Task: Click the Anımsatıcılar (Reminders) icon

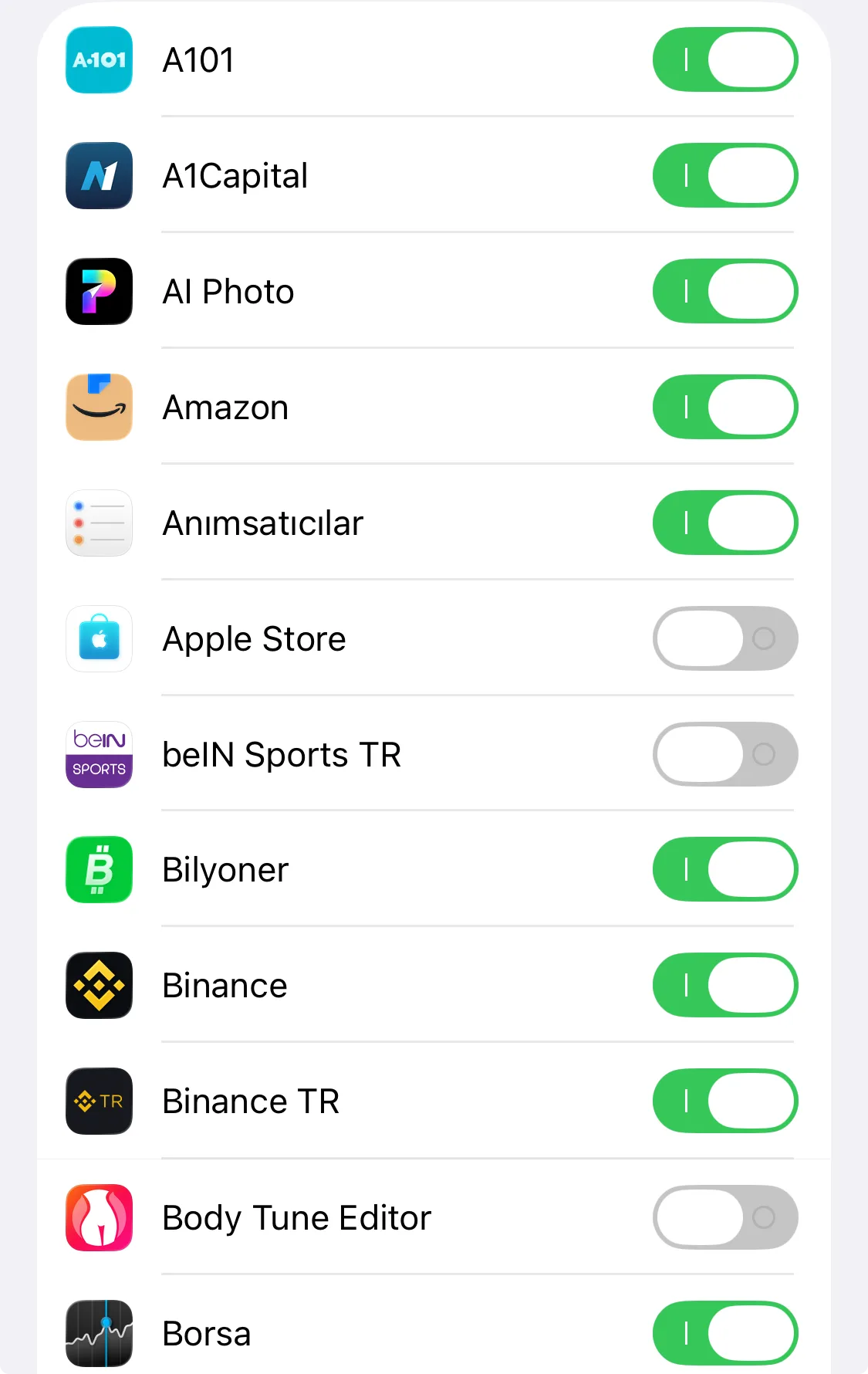Action: pos(99,523)
